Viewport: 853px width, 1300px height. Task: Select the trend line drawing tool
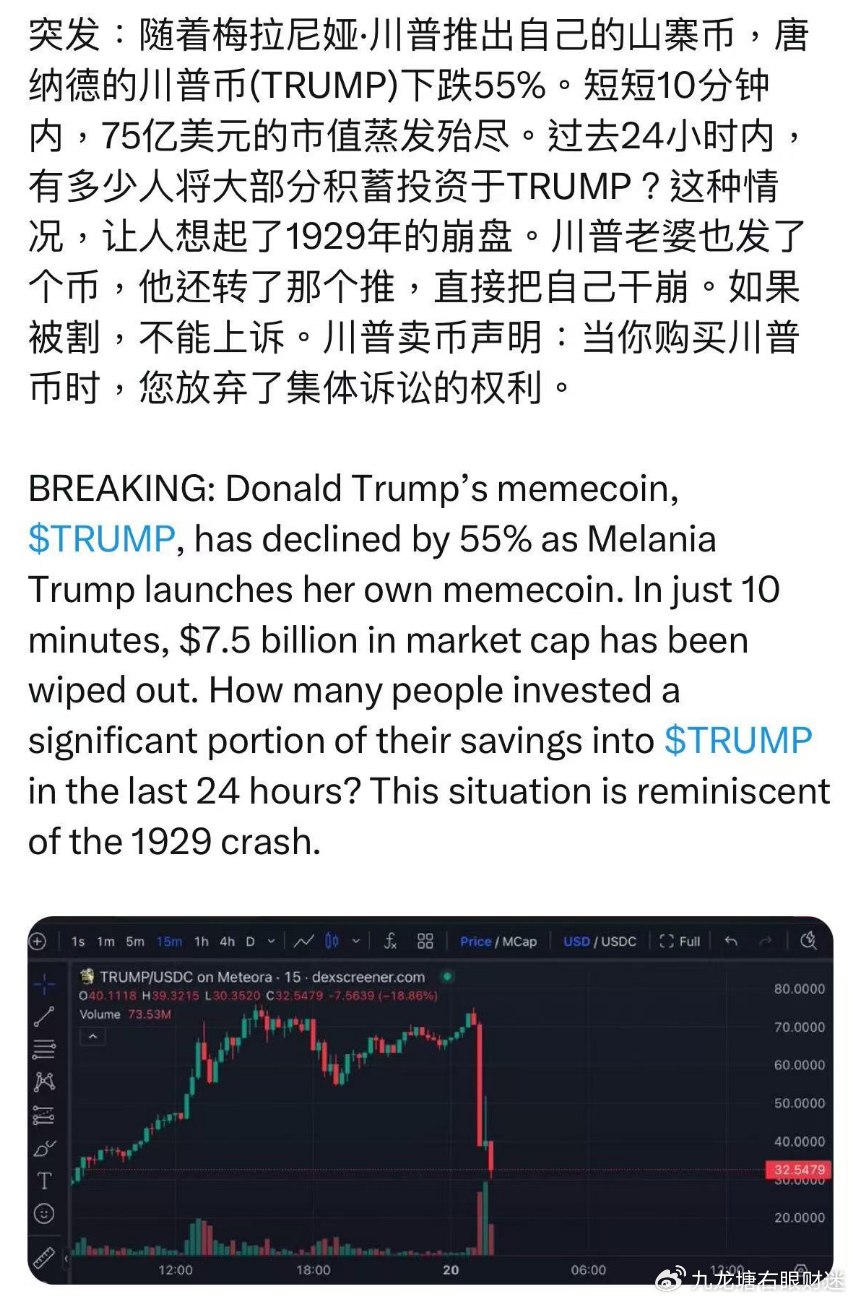[43, 1017]
